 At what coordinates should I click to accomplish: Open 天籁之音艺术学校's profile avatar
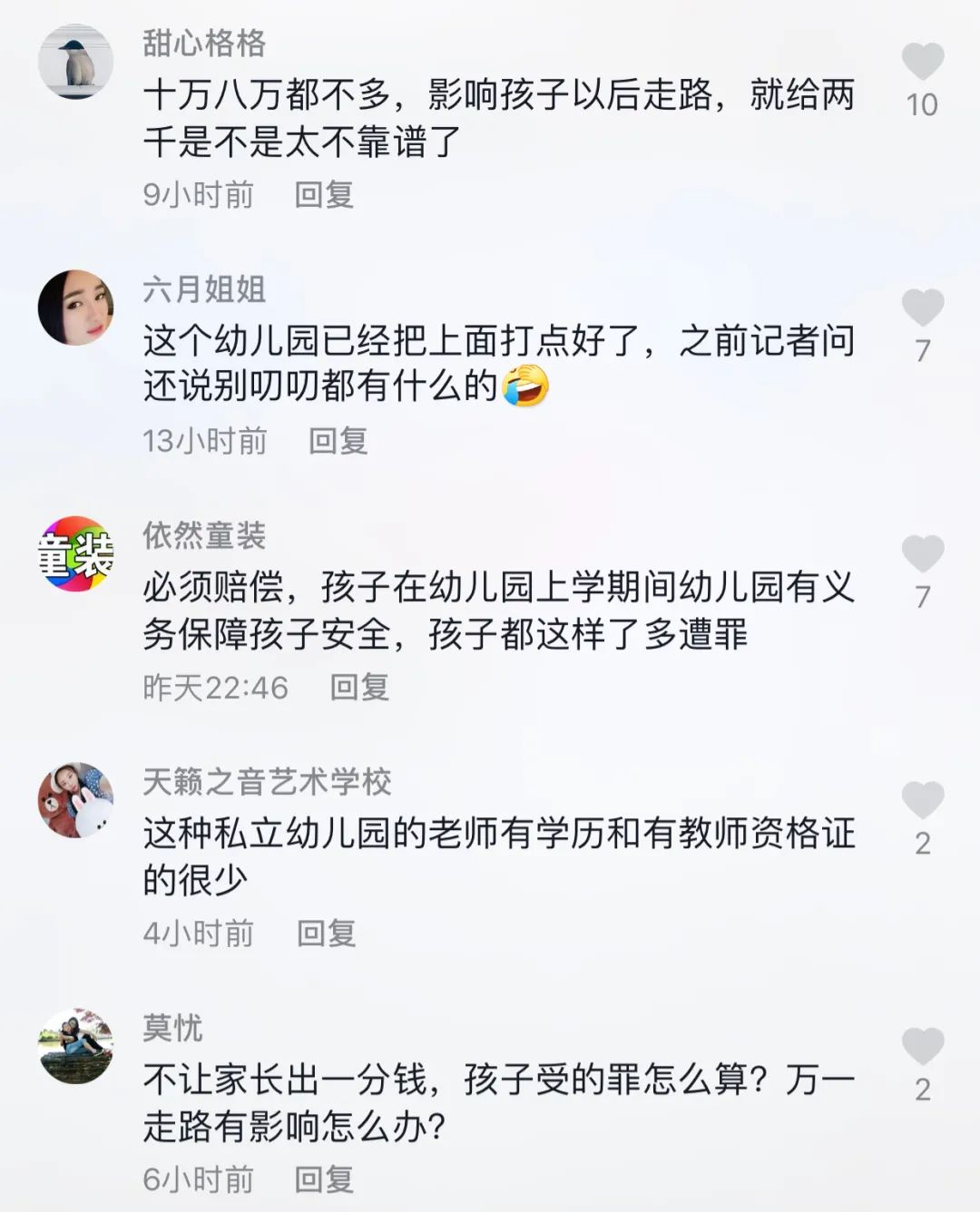[75, 800]
